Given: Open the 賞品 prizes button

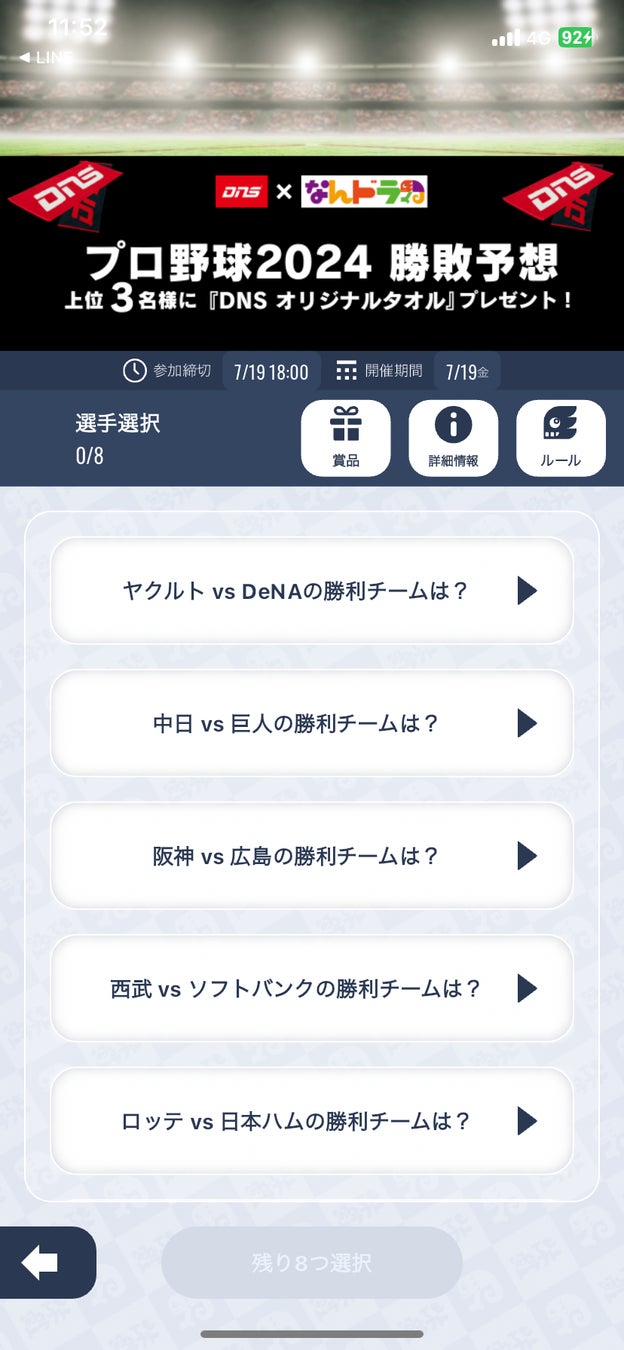Looking at the screenshot, I should pos(346,438).
